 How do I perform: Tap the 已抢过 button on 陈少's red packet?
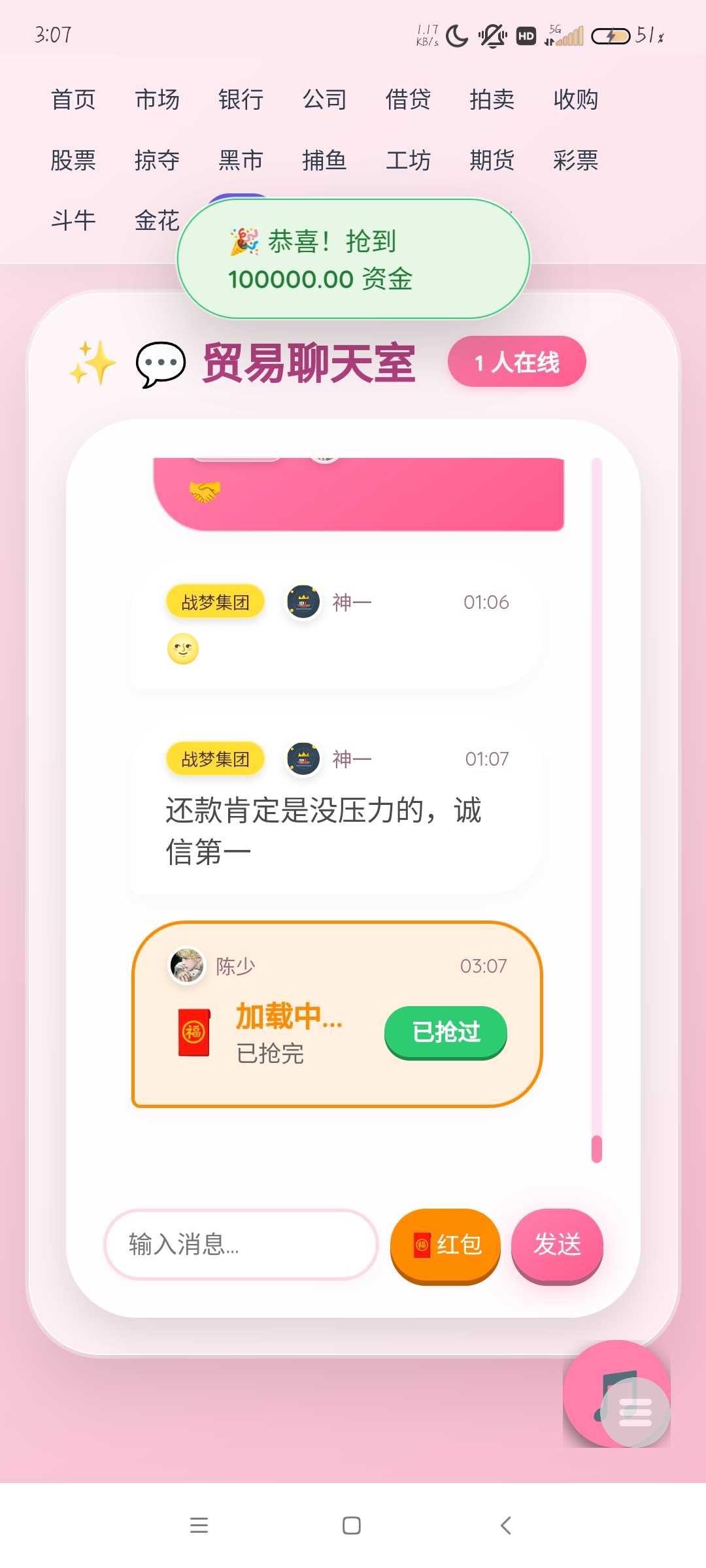point(446,1032)
